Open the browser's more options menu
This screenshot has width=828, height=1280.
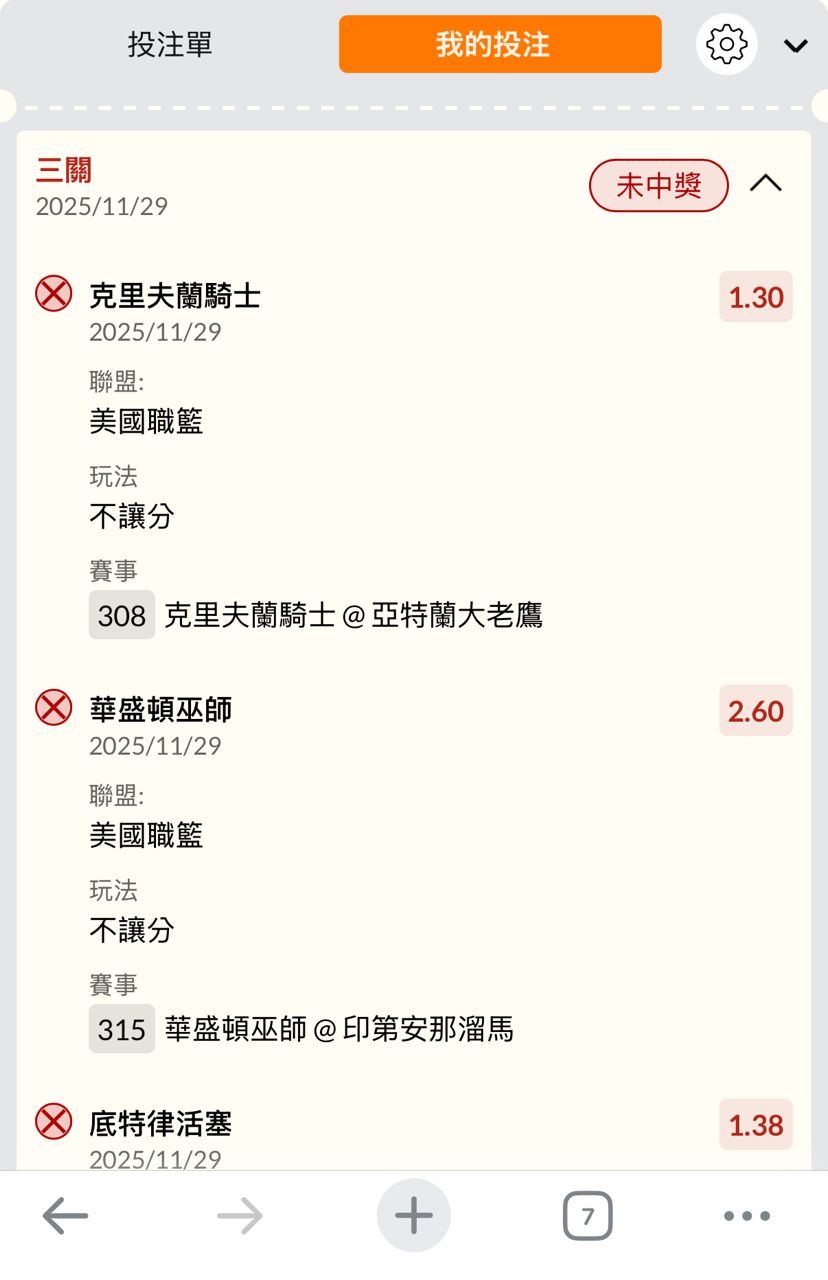click(746, 1216)
